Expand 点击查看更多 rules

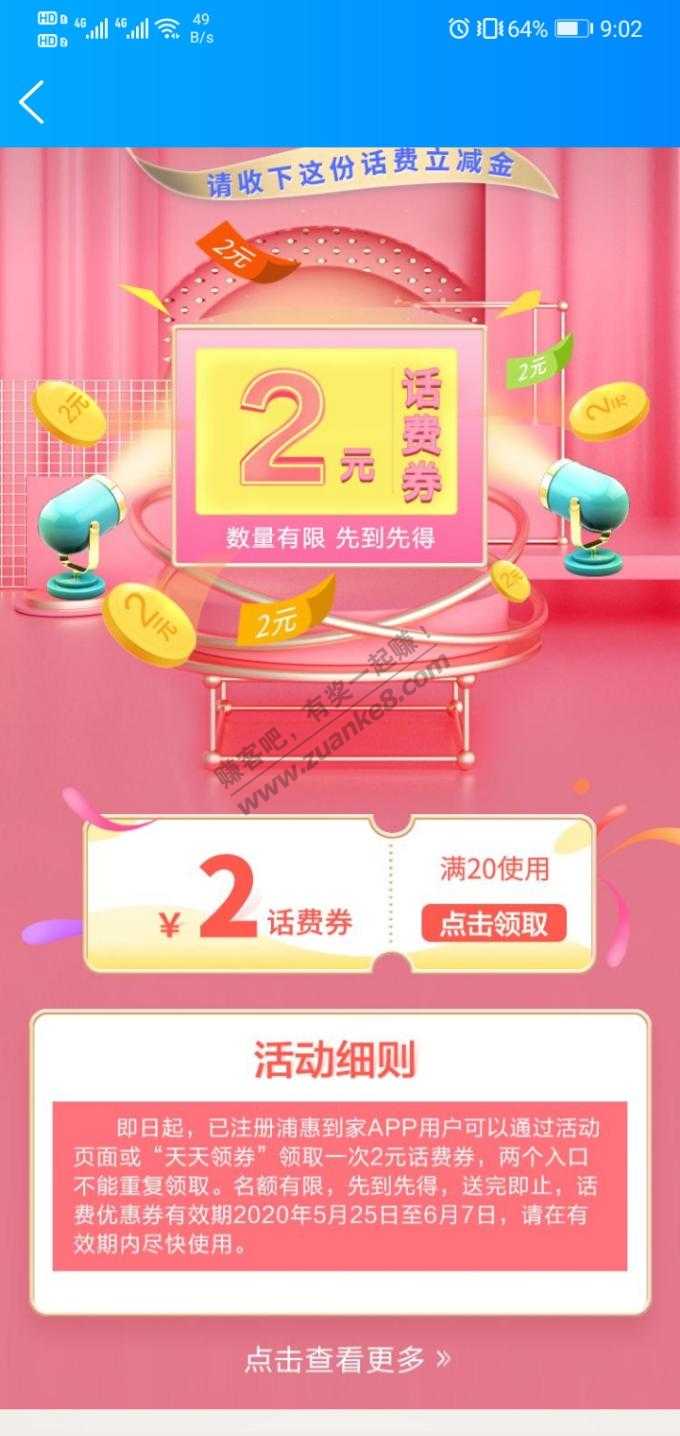coord(347,1359)
